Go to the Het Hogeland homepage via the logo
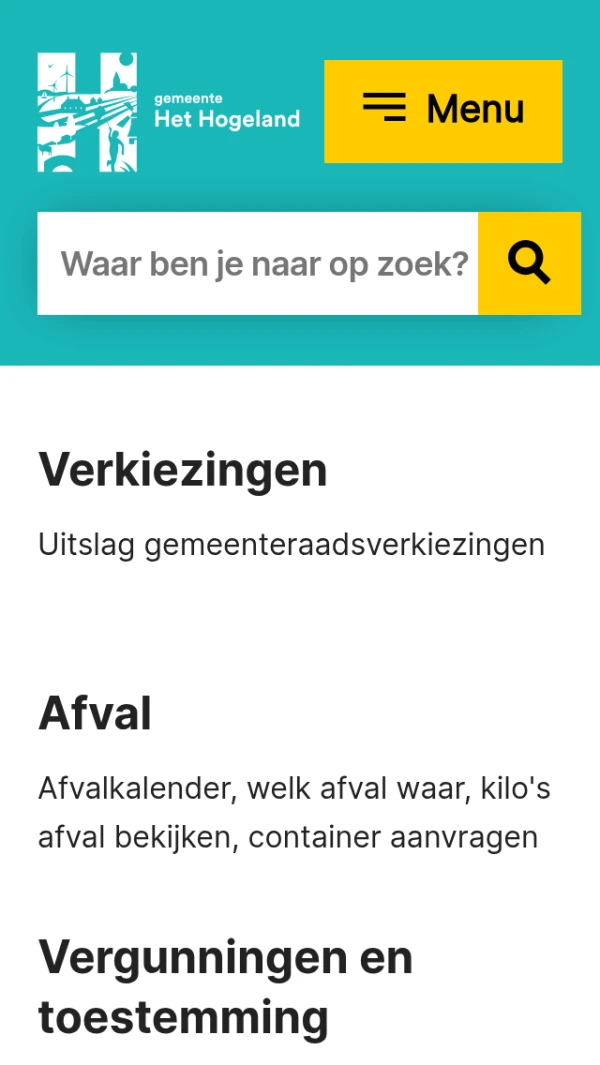Image resolution: width=600 pixels, height=1065 pixels. pos(168,112)
